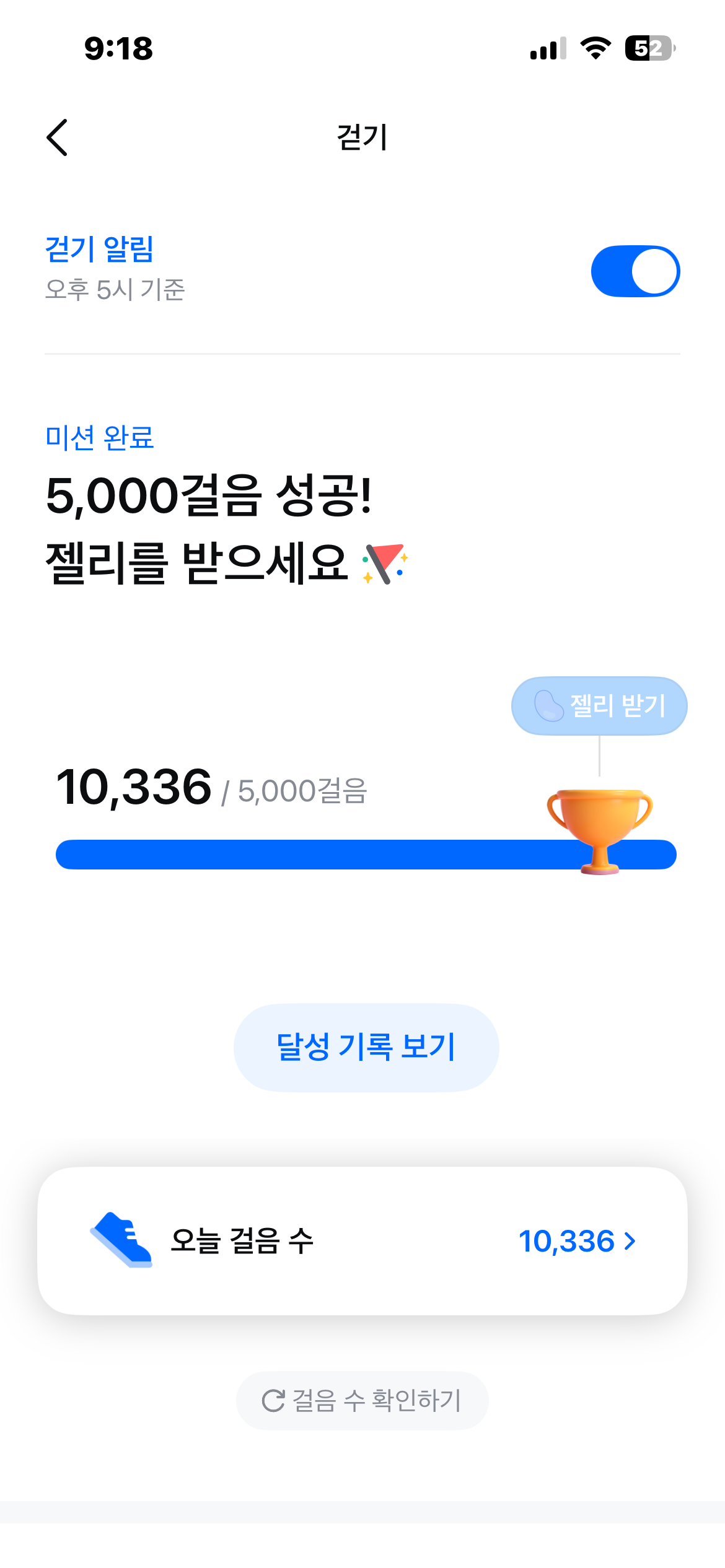Image resolution: width=725 pixels, height=1568 pixels.
Task: Refresh with 걸음 수 확인하기
Action: click(x=362, y=1401)
